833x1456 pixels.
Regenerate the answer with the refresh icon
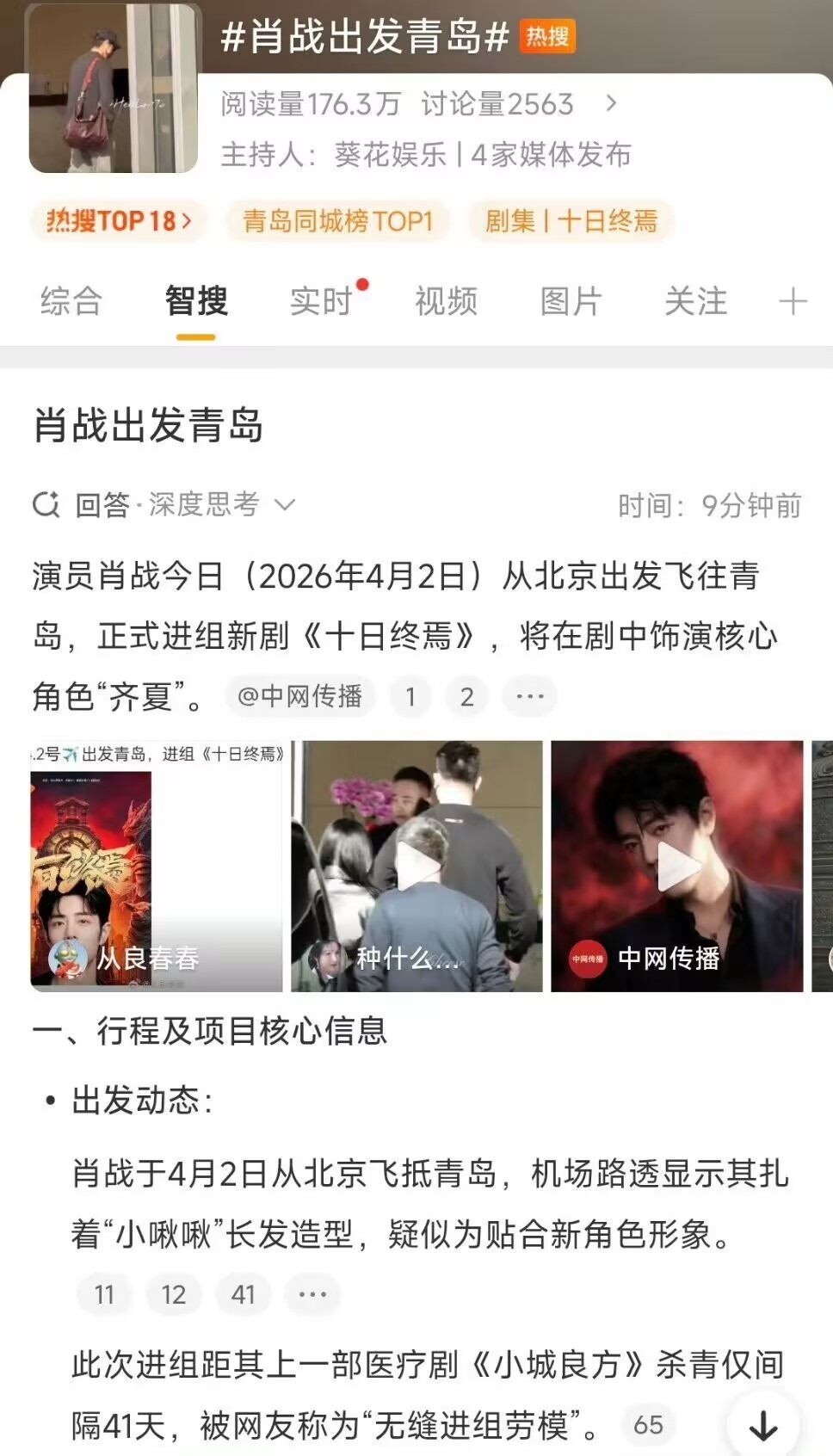click(x=45, y=505)
